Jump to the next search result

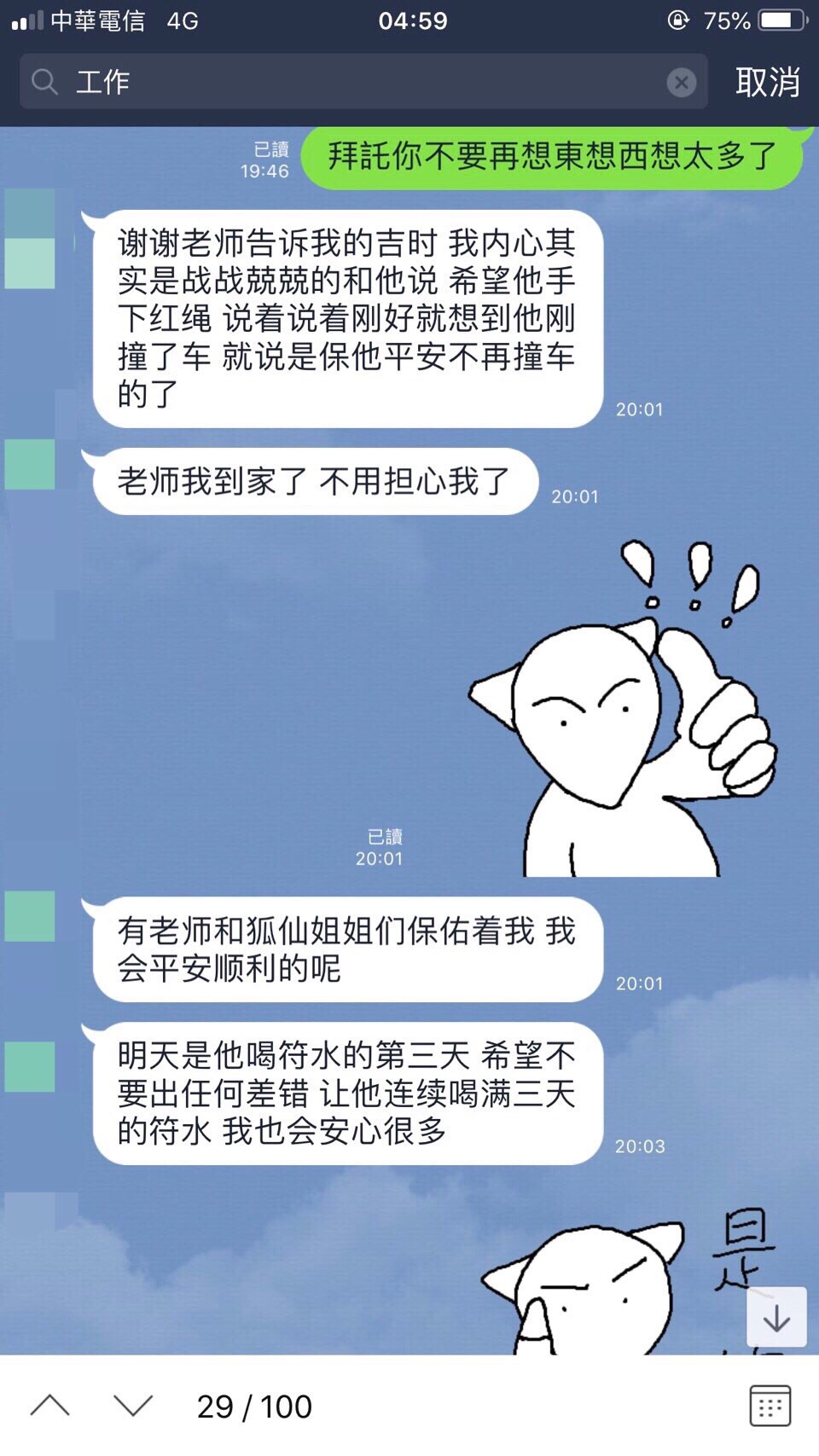pyautogui.click(x=133, y=1406)
